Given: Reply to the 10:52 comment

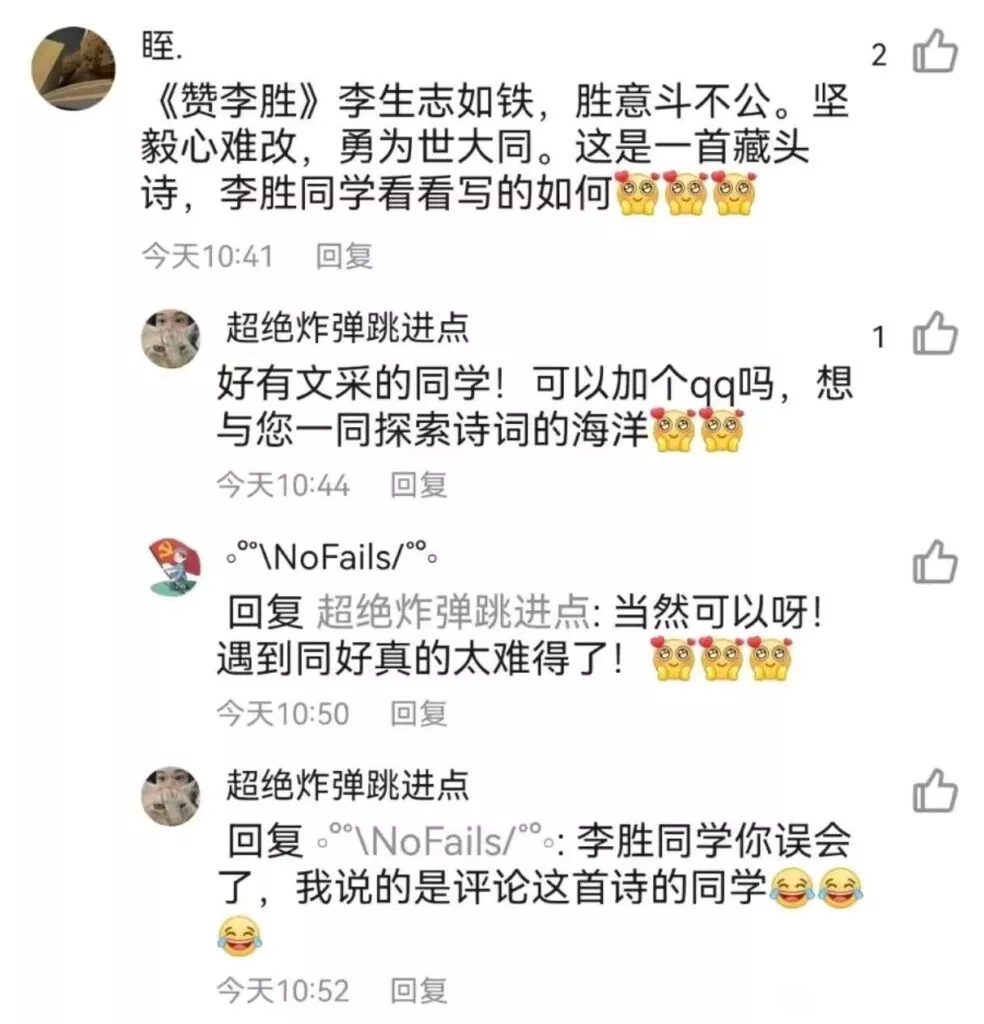Looking at the screenshot, I should click(418, 991).
